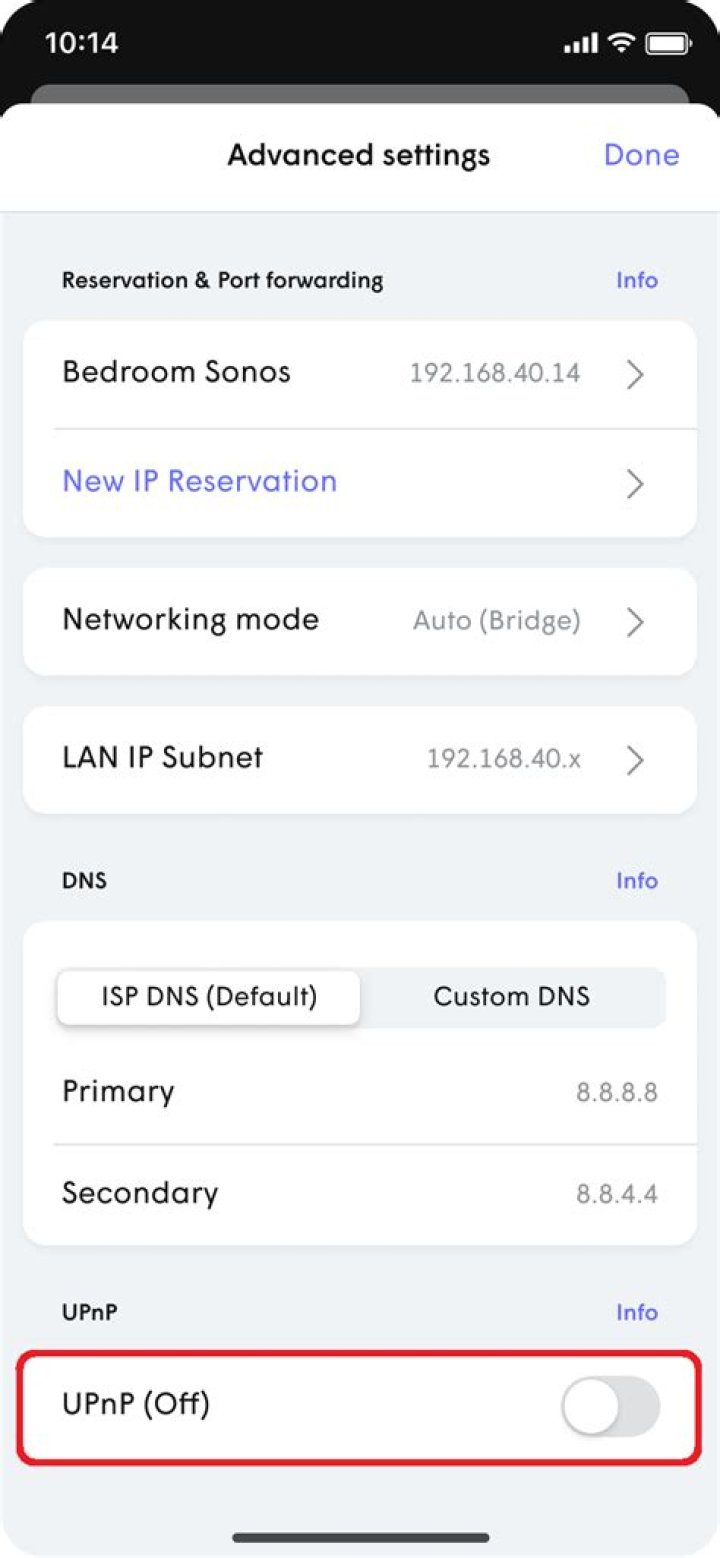Tap the Auto (Bridge) networking mode value
Viewport: 720px width, 1558px height.
pos(495,621)
